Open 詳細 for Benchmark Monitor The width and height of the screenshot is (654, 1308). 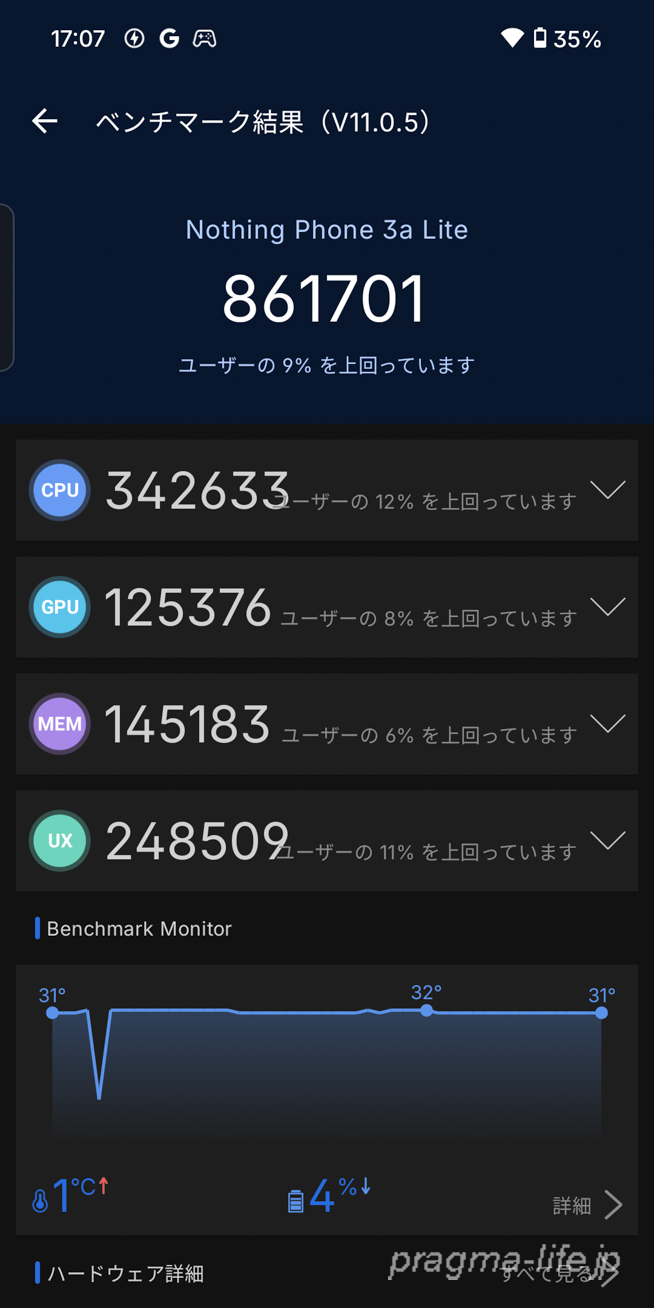point(587,1205)
